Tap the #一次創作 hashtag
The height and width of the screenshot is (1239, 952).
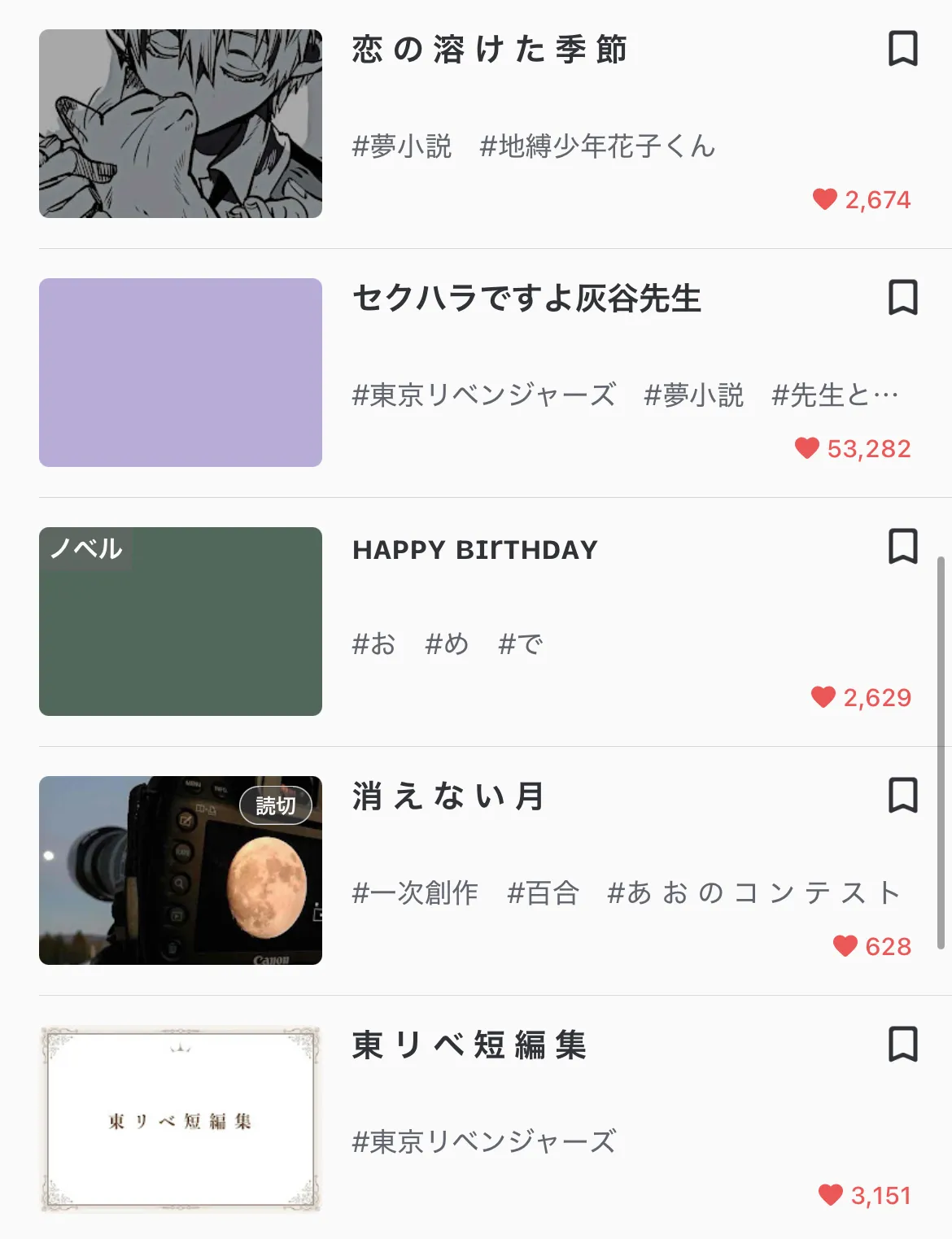point(415,893)
